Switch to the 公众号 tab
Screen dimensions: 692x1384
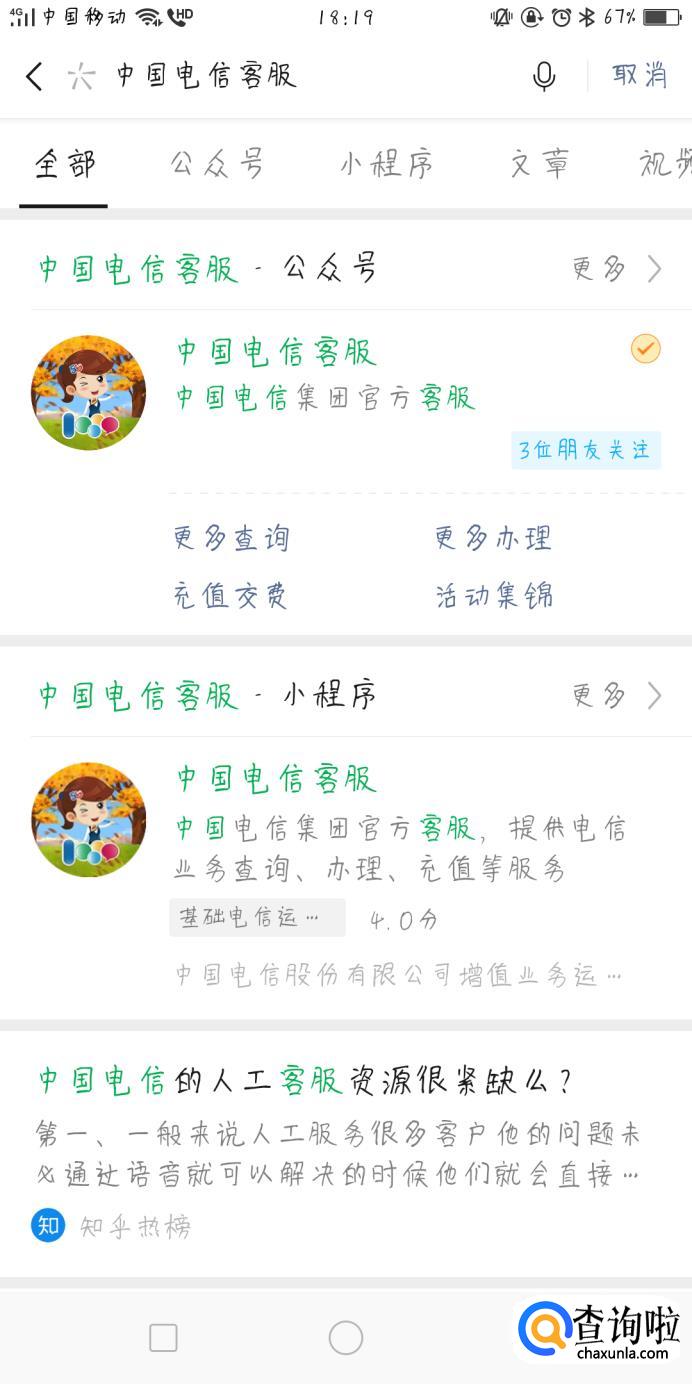[x=217, y=164]
